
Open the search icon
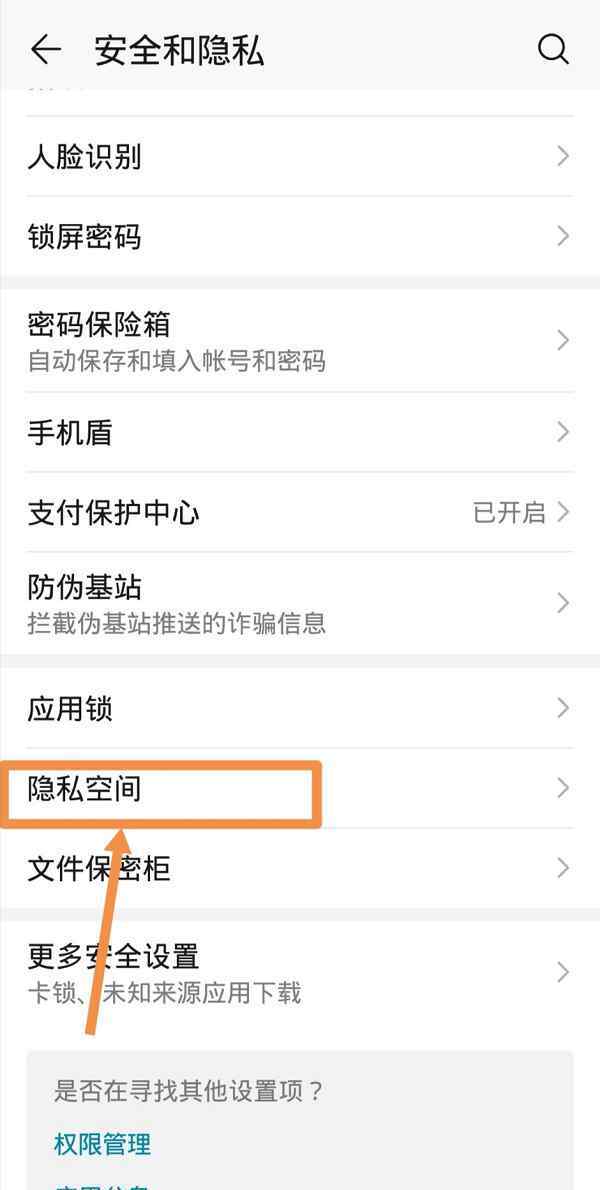click(553, 50)
